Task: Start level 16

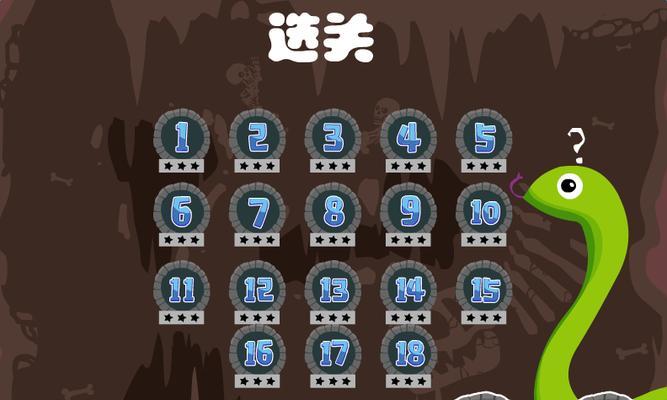Action: pos(258,353)
